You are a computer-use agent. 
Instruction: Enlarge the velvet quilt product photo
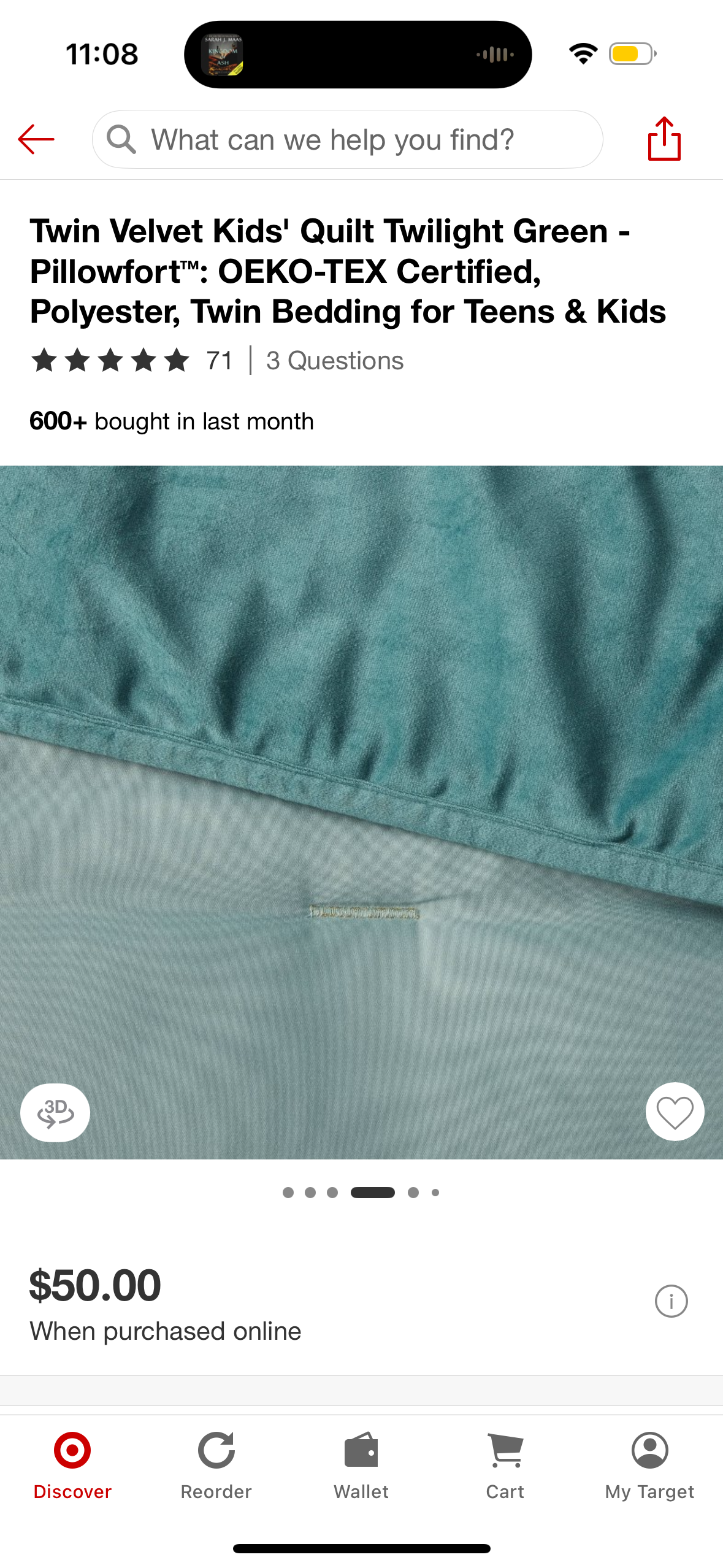pyautogui.click(x=361, y=797)
